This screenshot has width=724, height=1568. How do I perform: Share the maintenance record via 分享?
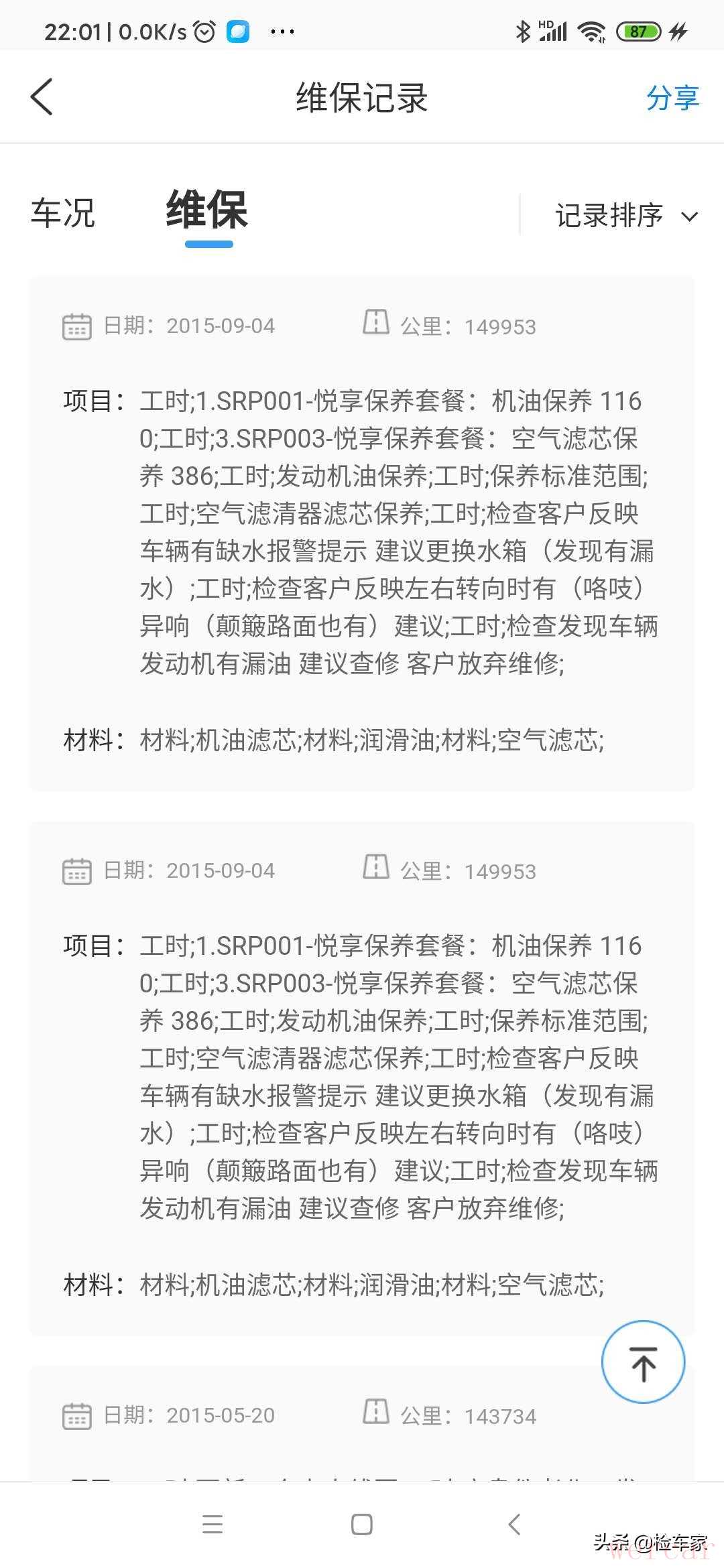672,98
